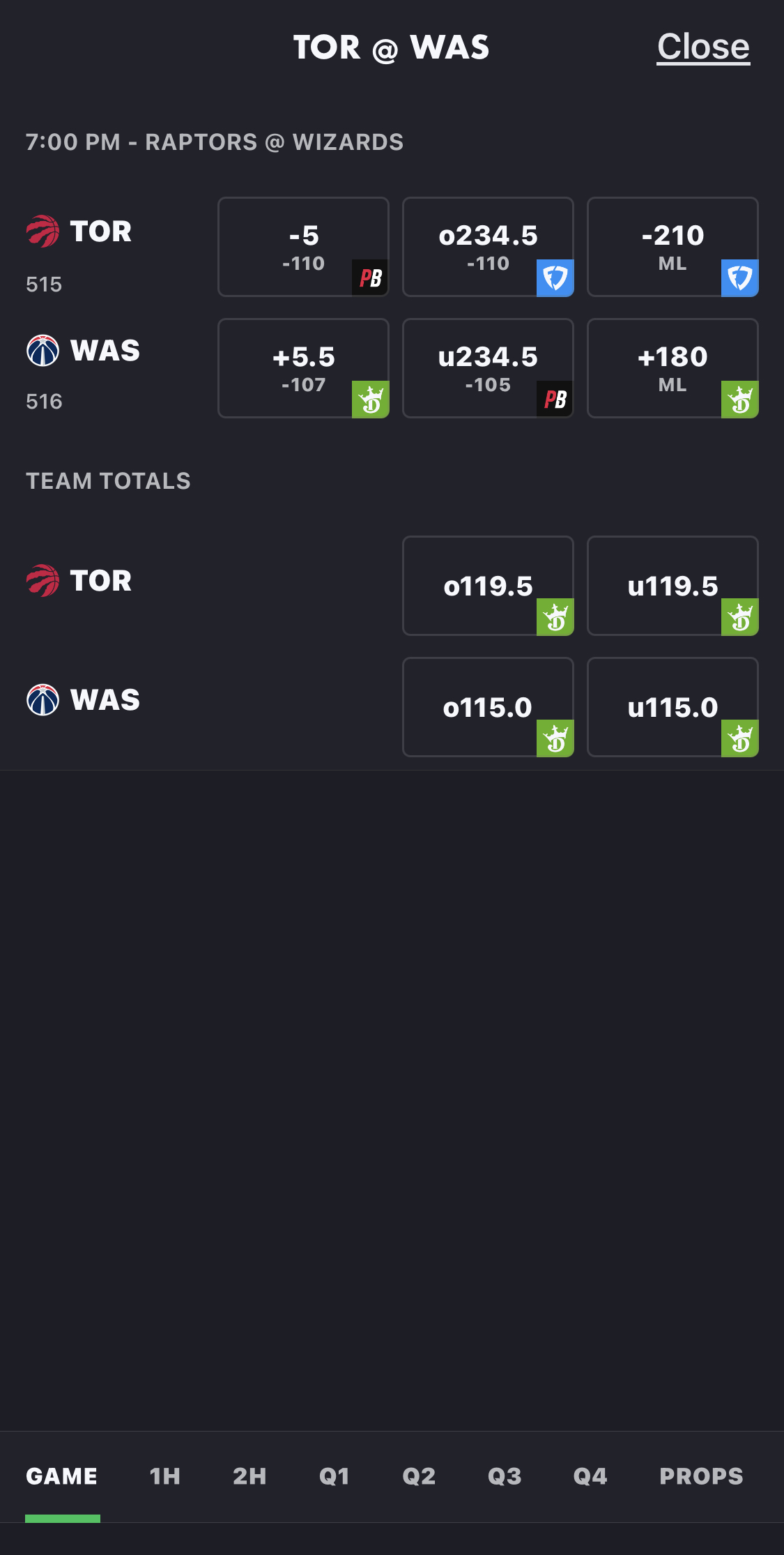This screenshot has width=784, height=1555.
Task: Open the Q2 odds tab
Action: (419, 1476)
